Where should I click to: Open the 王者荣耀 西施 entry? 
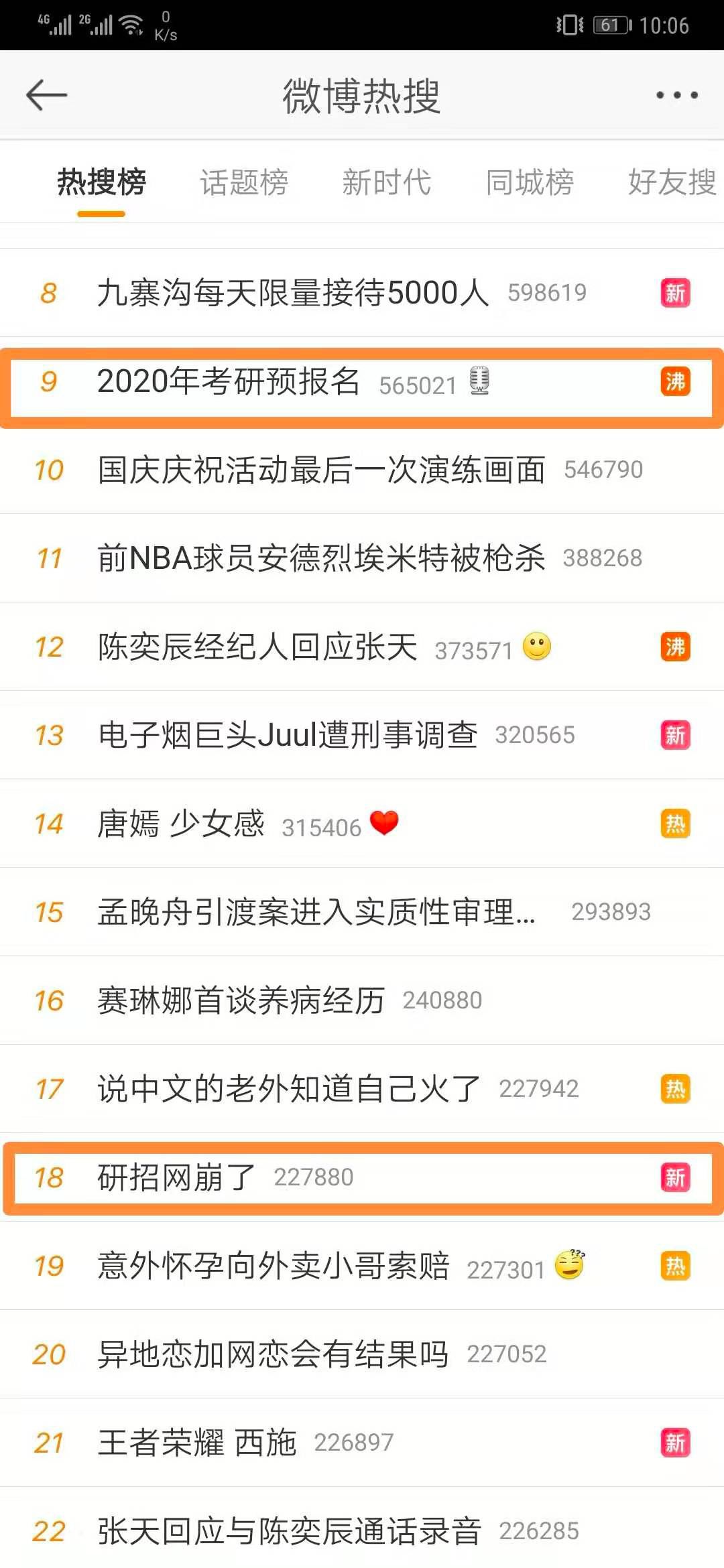(x=362, y=1443)
